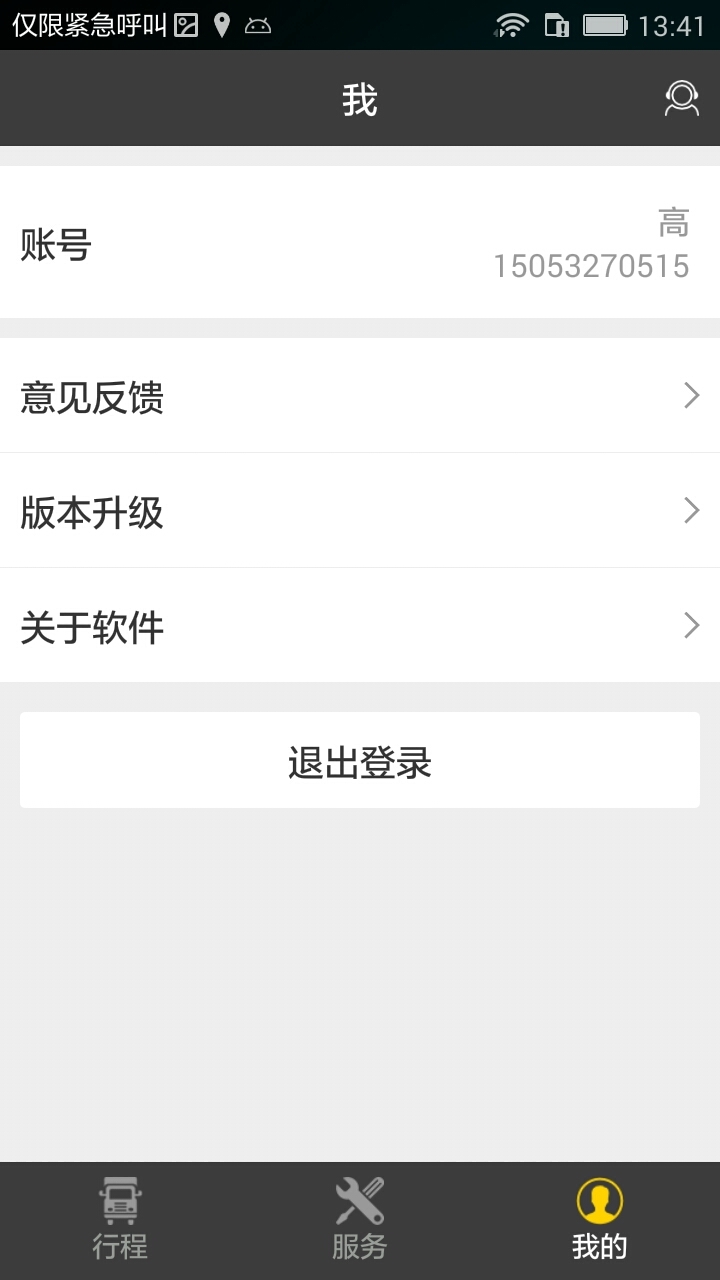The image size is (720, 1280).
Task: Select the 我的 tab
Action: point(600,1220)
